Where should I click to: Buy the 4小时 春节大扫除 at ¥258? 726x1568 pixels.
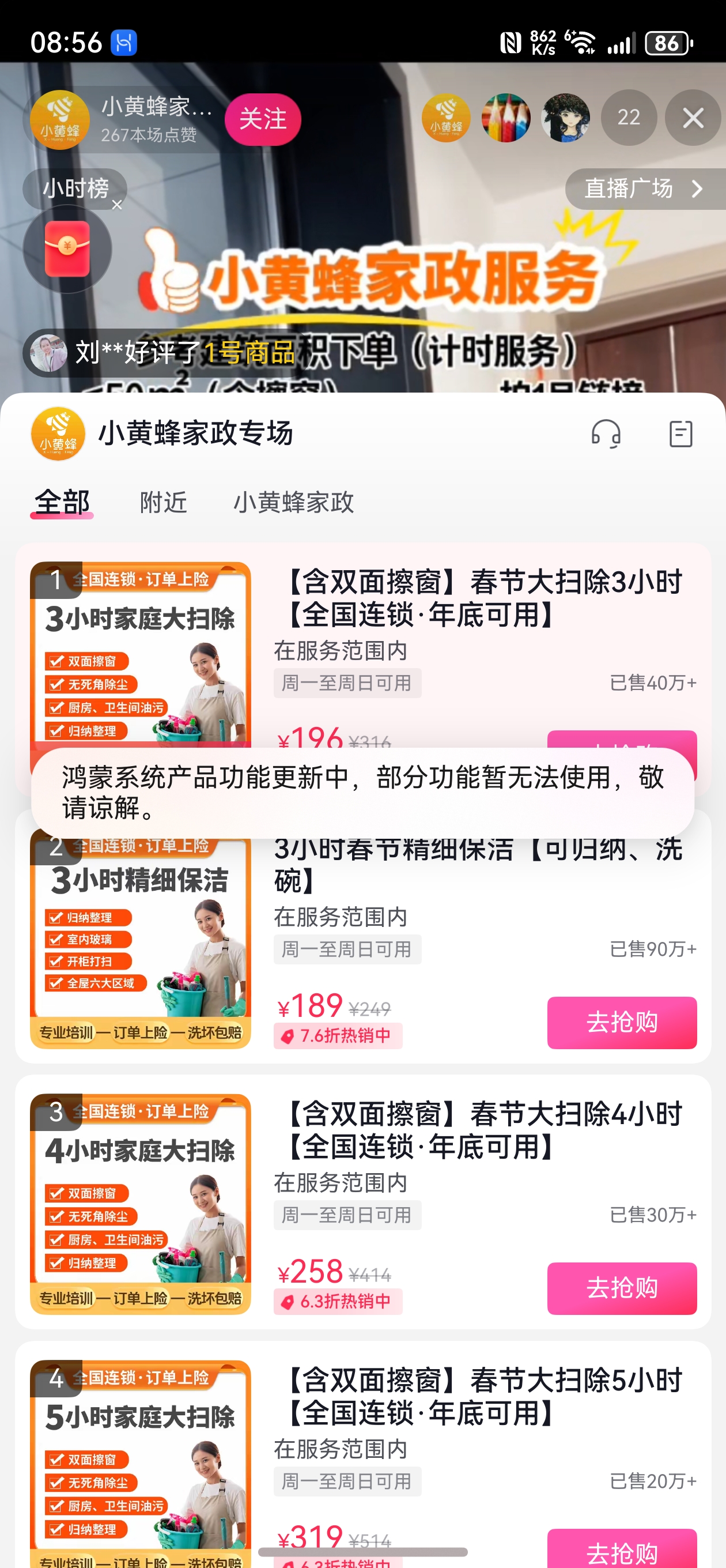[621, 1288]
